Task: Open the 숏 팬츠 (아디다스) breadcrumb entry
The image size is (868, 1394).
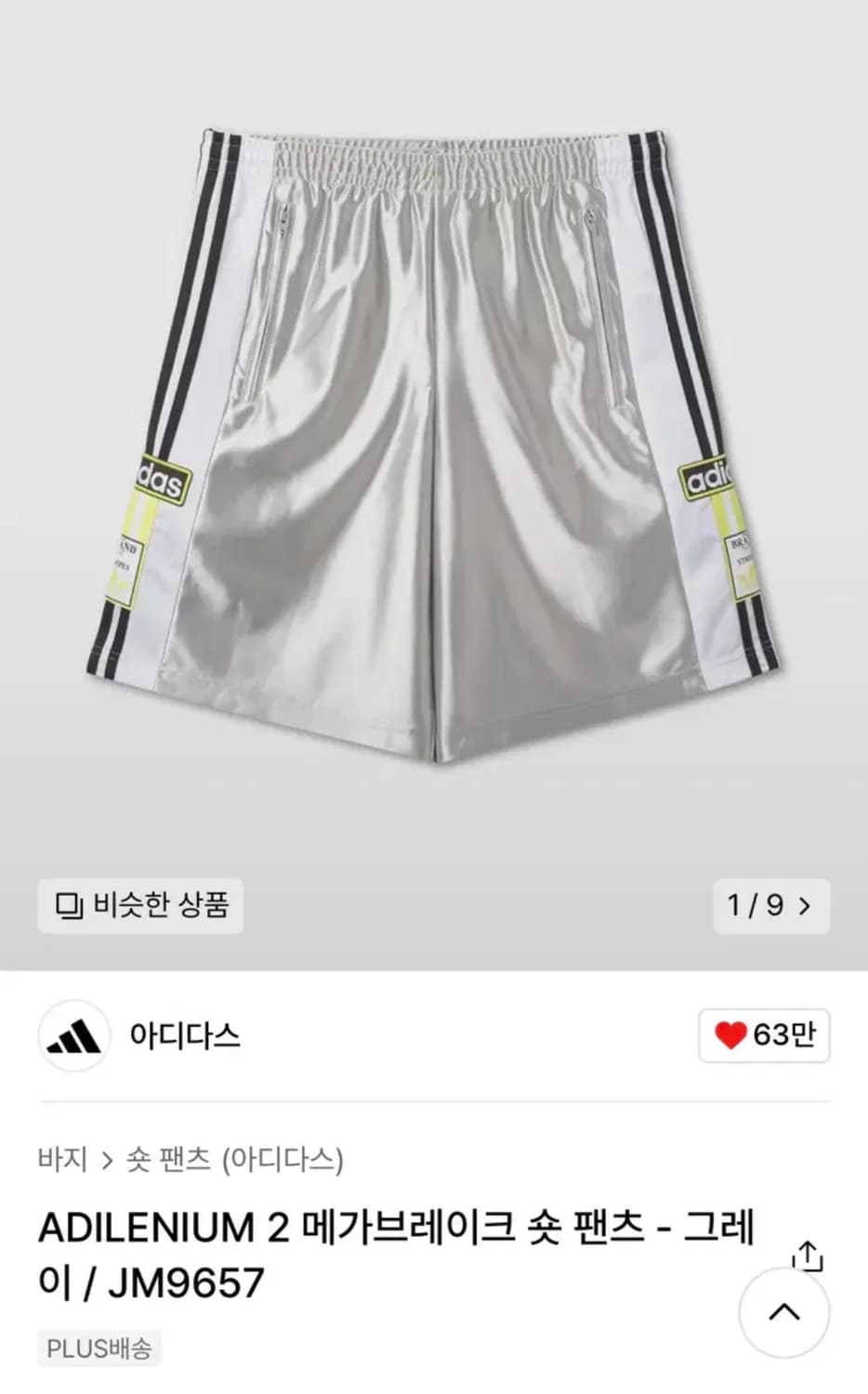Action: (232, 1157)
